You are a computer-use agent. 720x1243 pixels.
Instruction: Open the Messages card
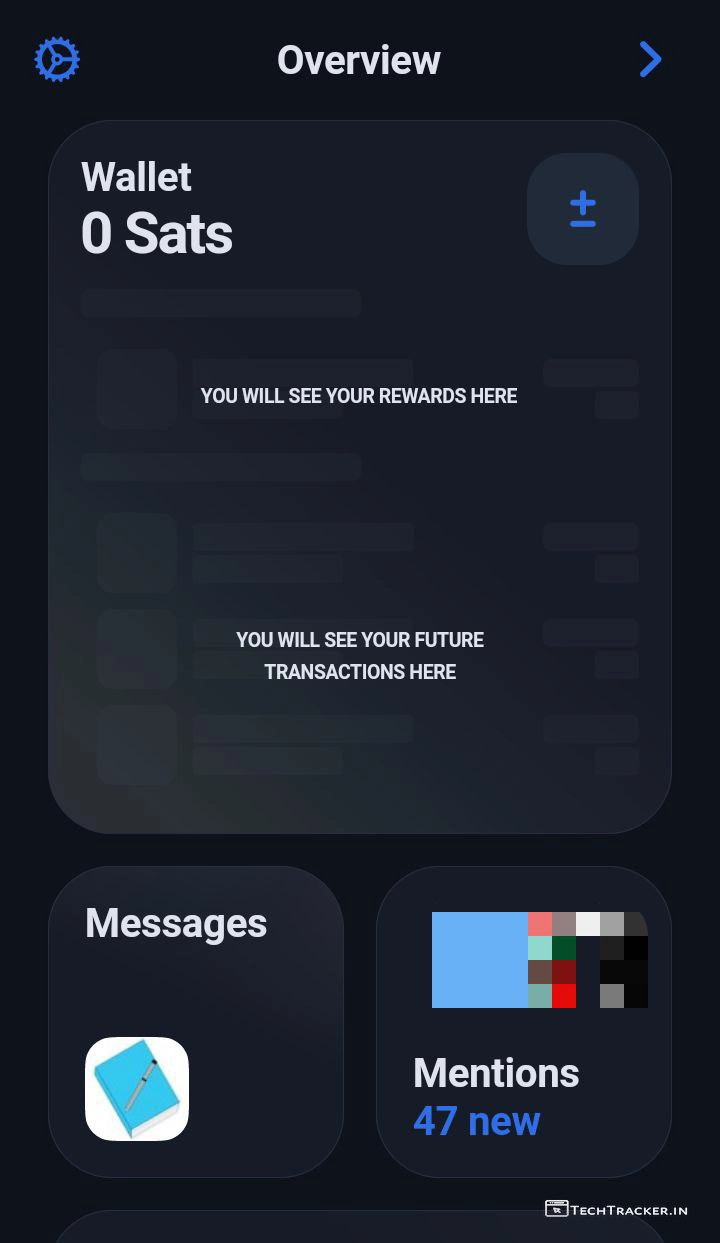(x=196, y=1021)
